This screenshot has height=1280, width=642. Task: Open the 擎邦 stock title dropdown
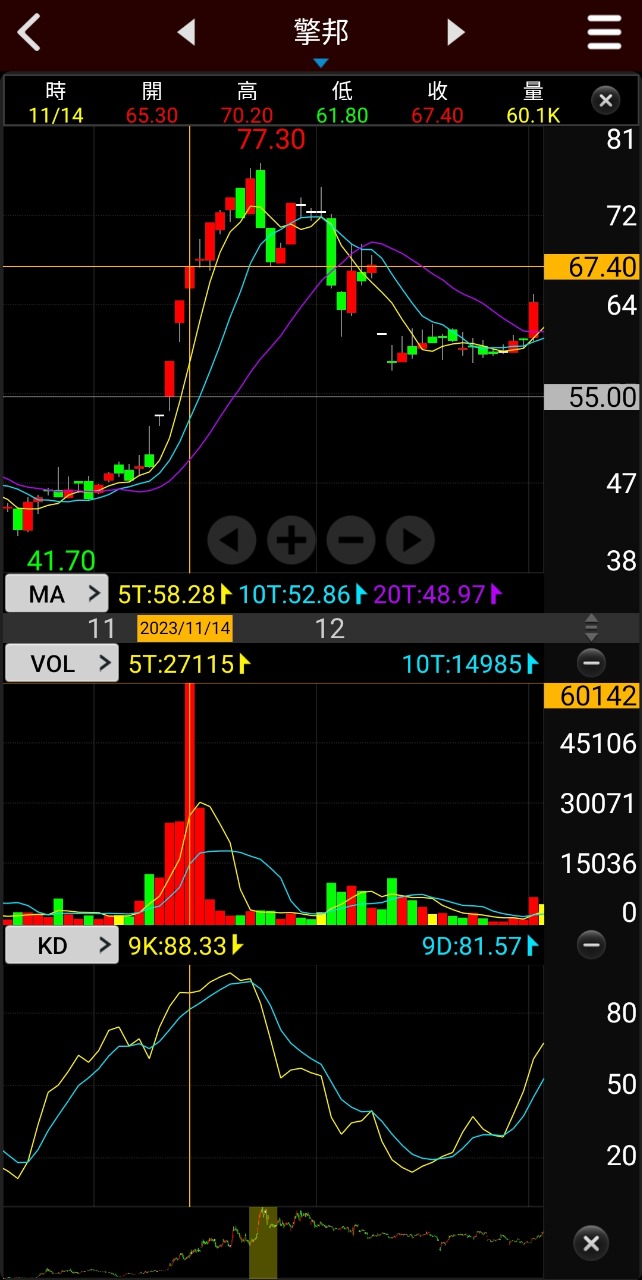click(321, 38)
